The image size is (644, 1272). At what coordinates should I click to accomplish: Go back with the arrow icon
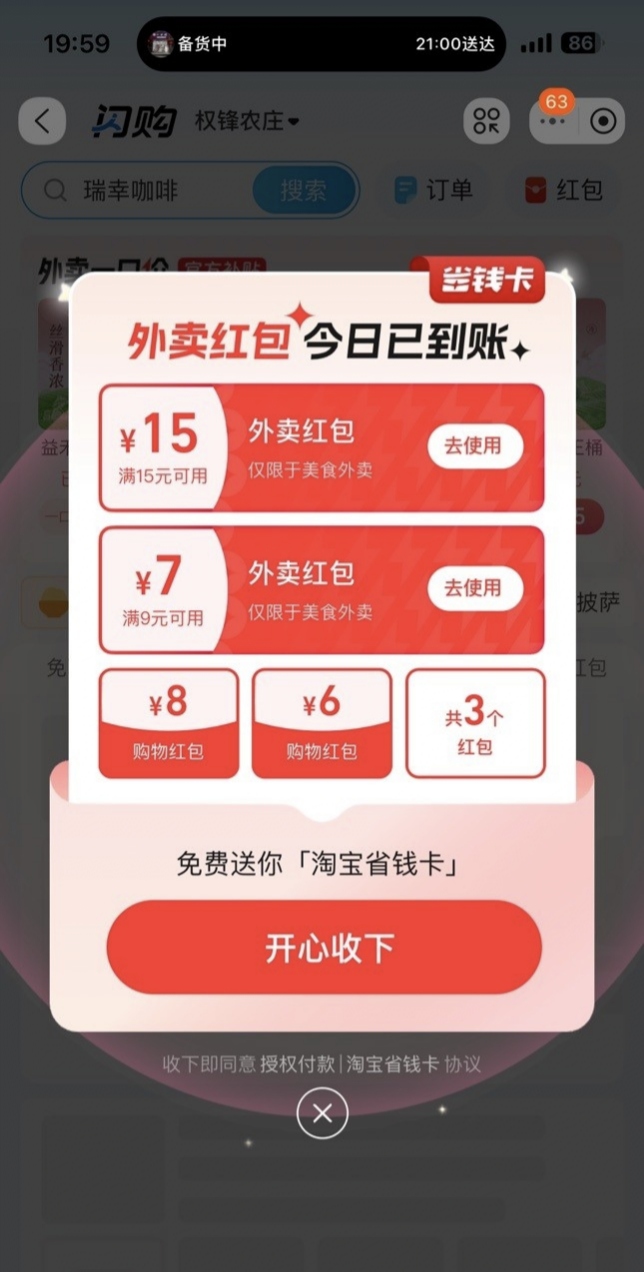[x=42, y=122]
